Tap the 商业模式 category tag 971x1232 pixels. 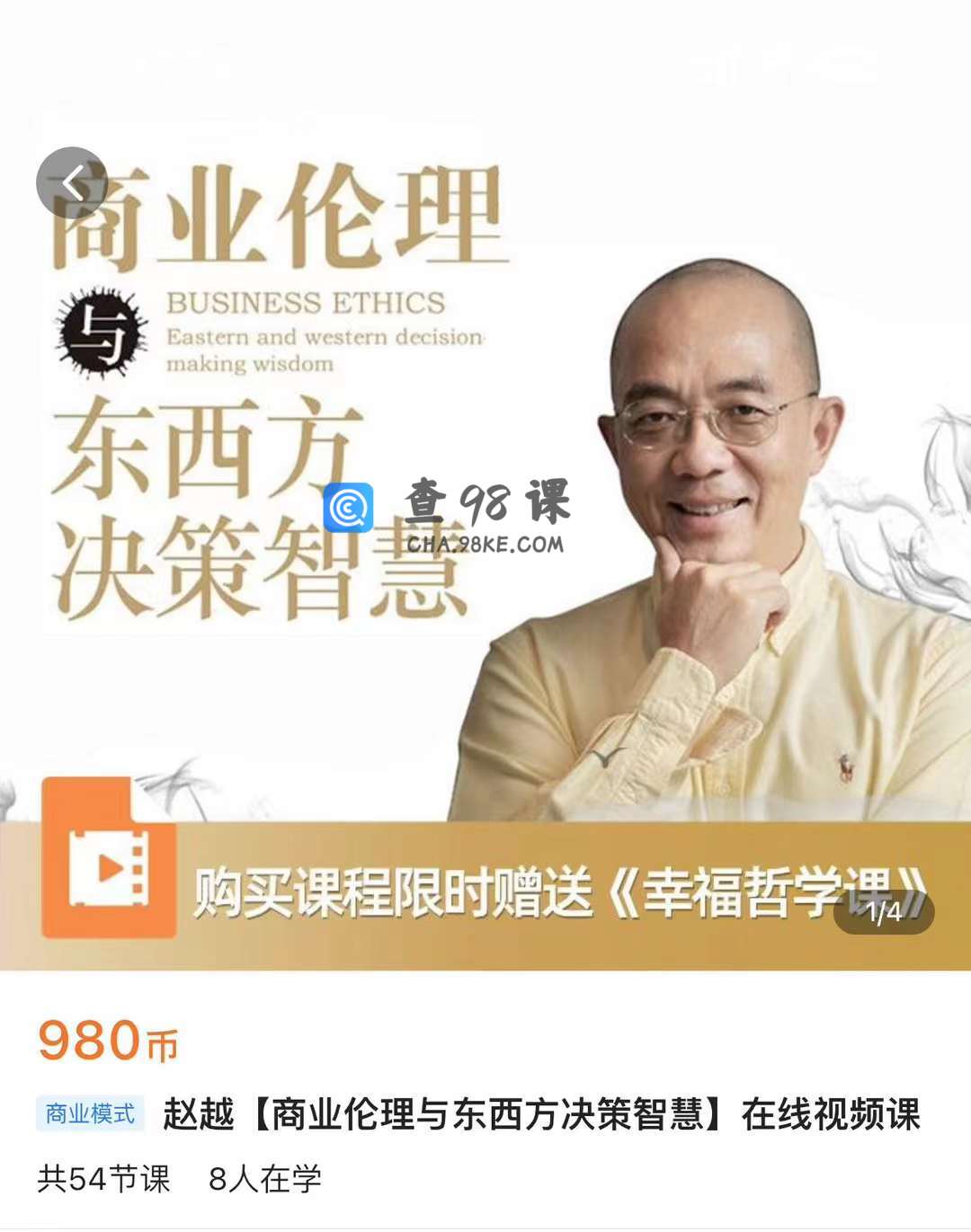[x=90, y=1114]
